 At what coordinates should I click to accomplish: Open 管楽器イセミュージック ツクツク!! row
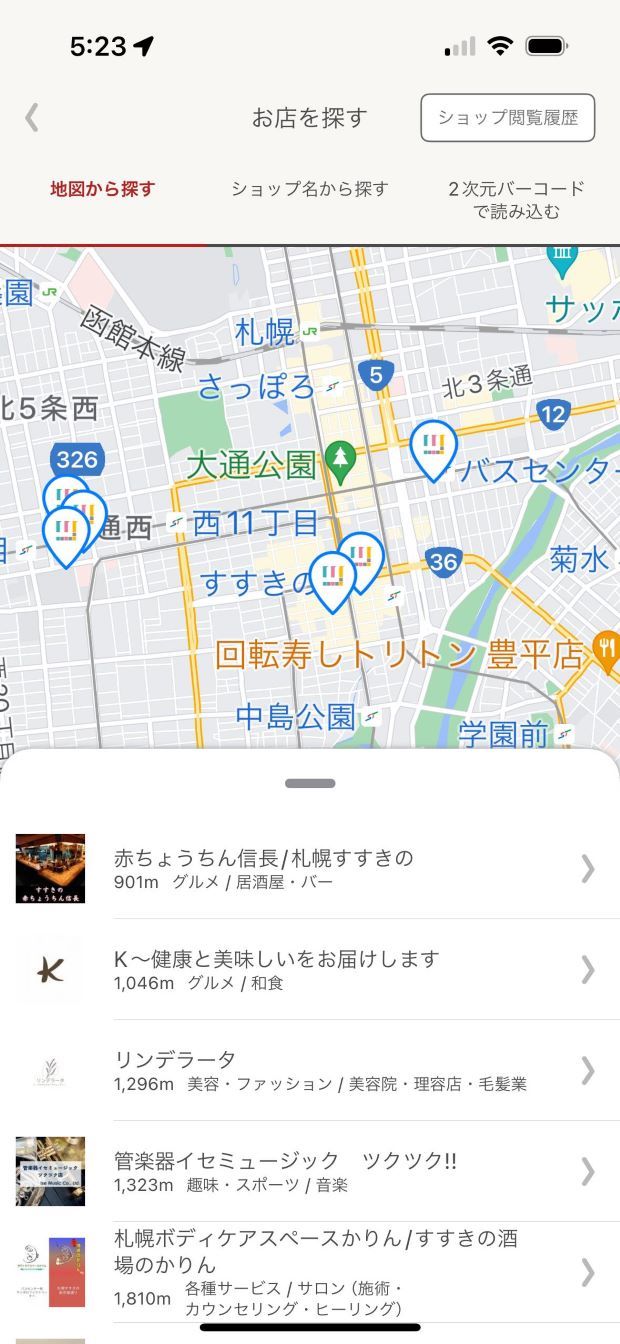pos(310,1171)
